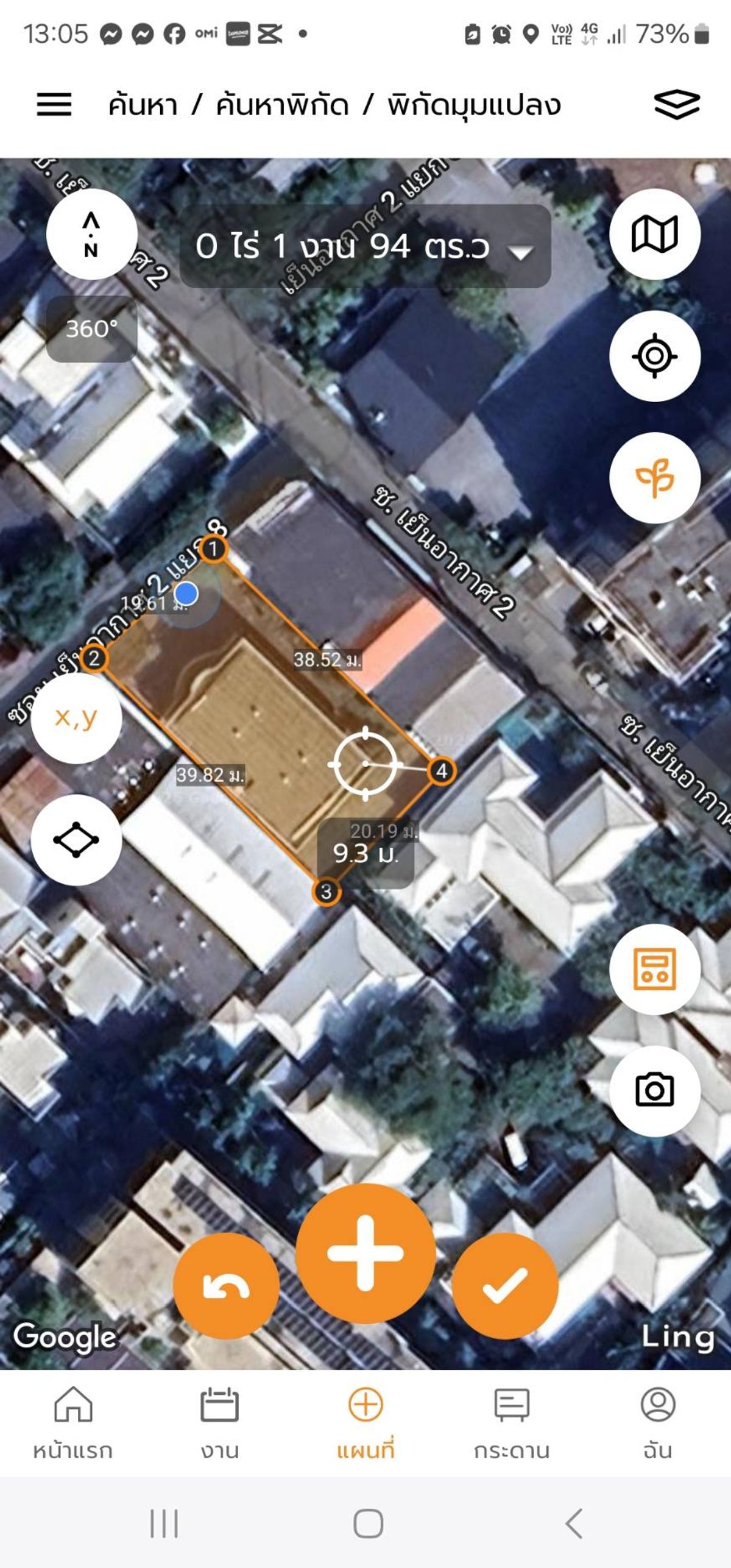Open the x,y coordinate input button

tap(76, 718)
